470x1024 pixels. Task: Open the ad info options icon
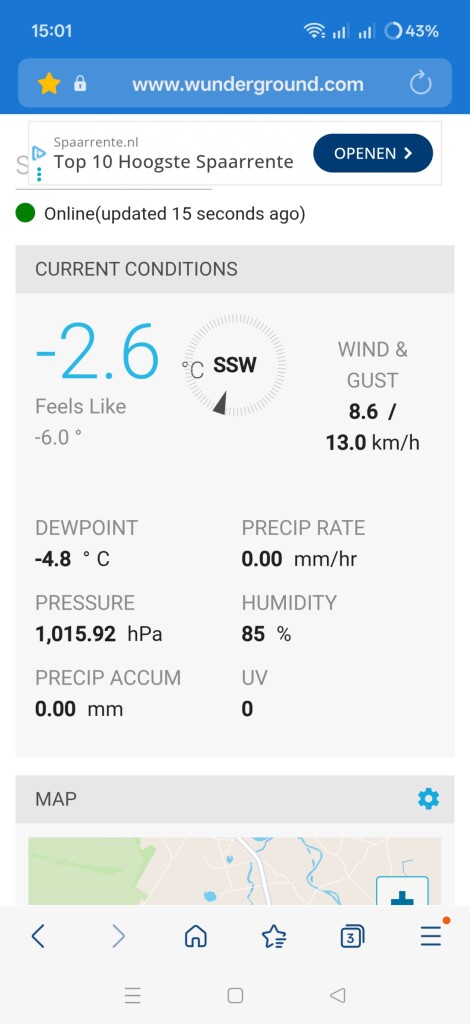(x=39, y=175)
